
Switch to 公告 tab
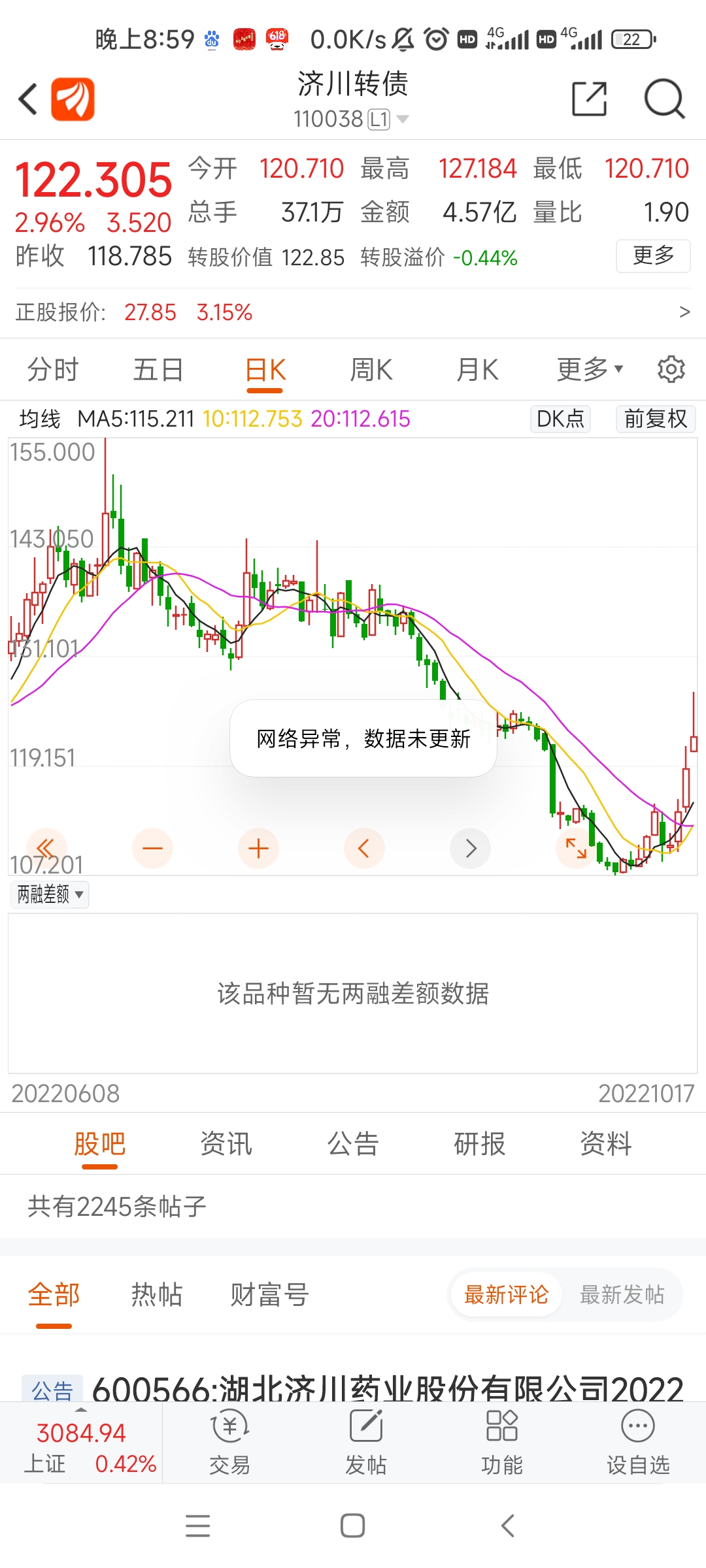coord(353,1144)
